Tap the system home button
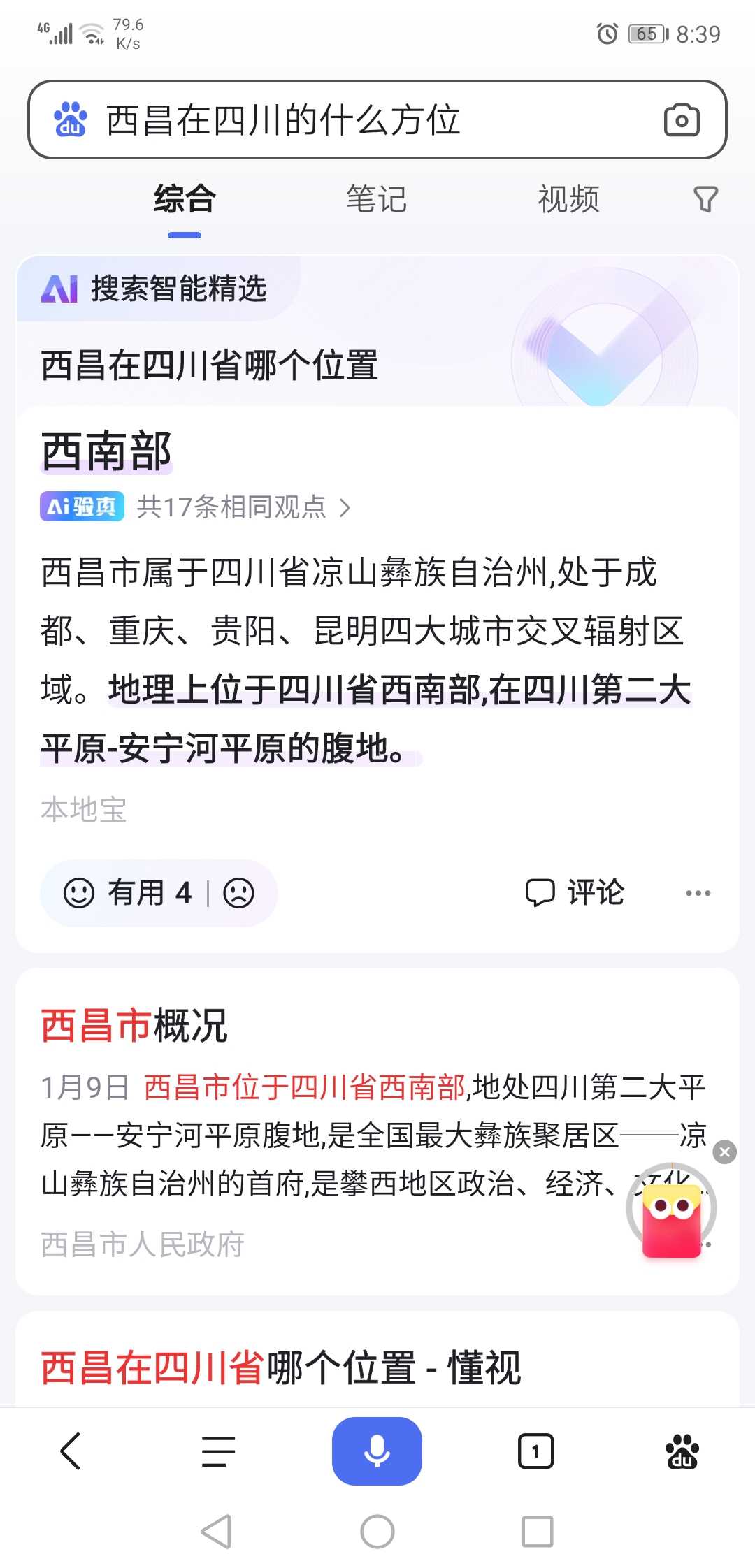The width and height of the screenshot is (755, 1568). click(x=377, y=1532)
